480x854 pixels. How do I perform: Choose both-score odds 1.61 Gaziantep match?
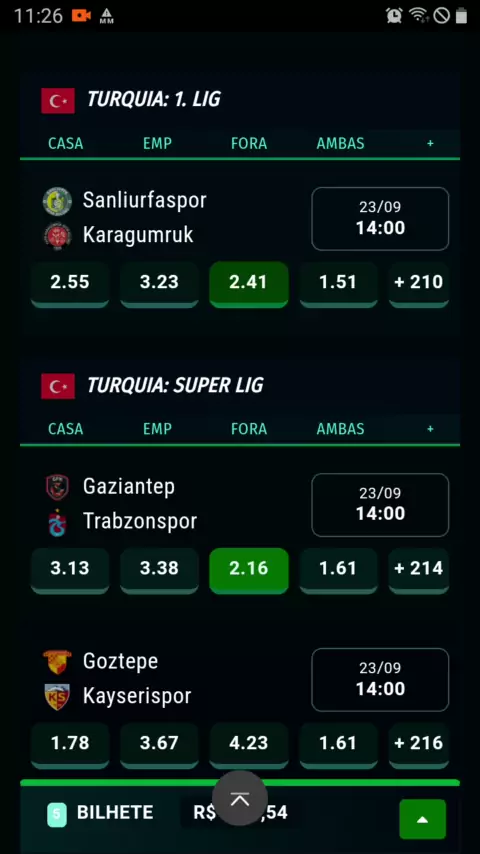point(338,570)
